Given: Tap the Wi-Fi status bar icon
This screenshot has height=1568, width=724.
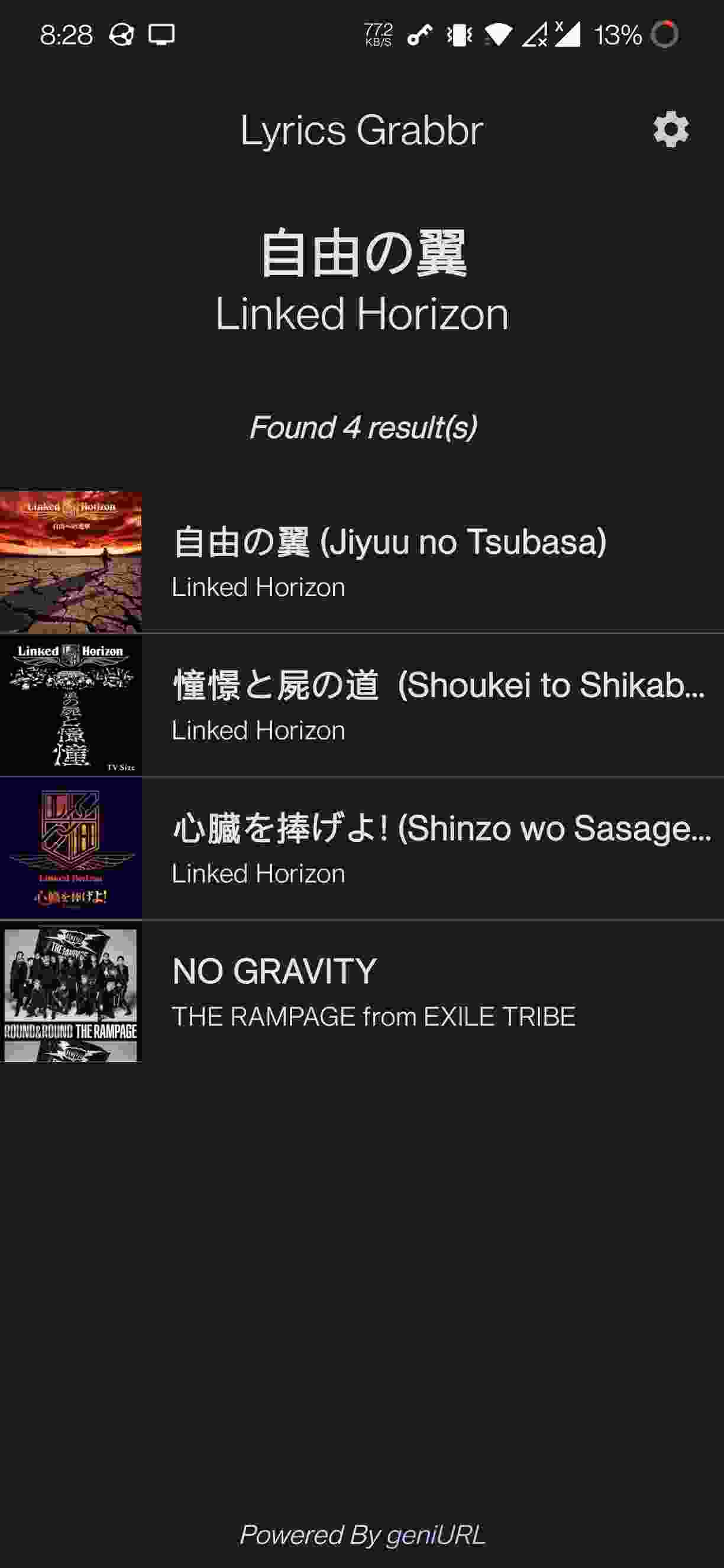Looking at the screenshot, I should pyautogui.click(x=498, y=35).
